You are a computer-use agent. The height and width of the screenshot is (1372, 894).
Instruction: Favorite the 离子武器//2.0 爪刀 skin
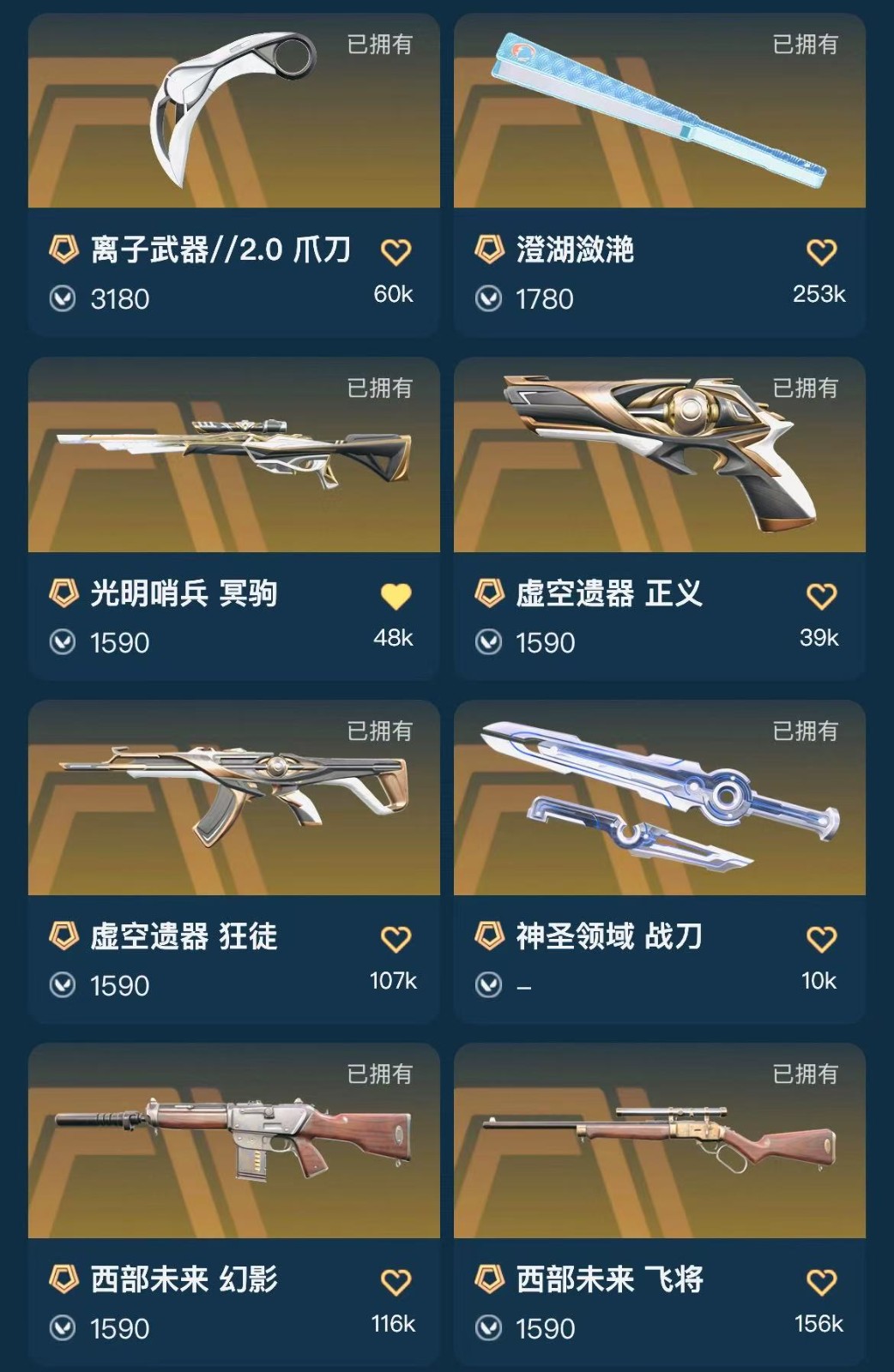coord(396,252)
